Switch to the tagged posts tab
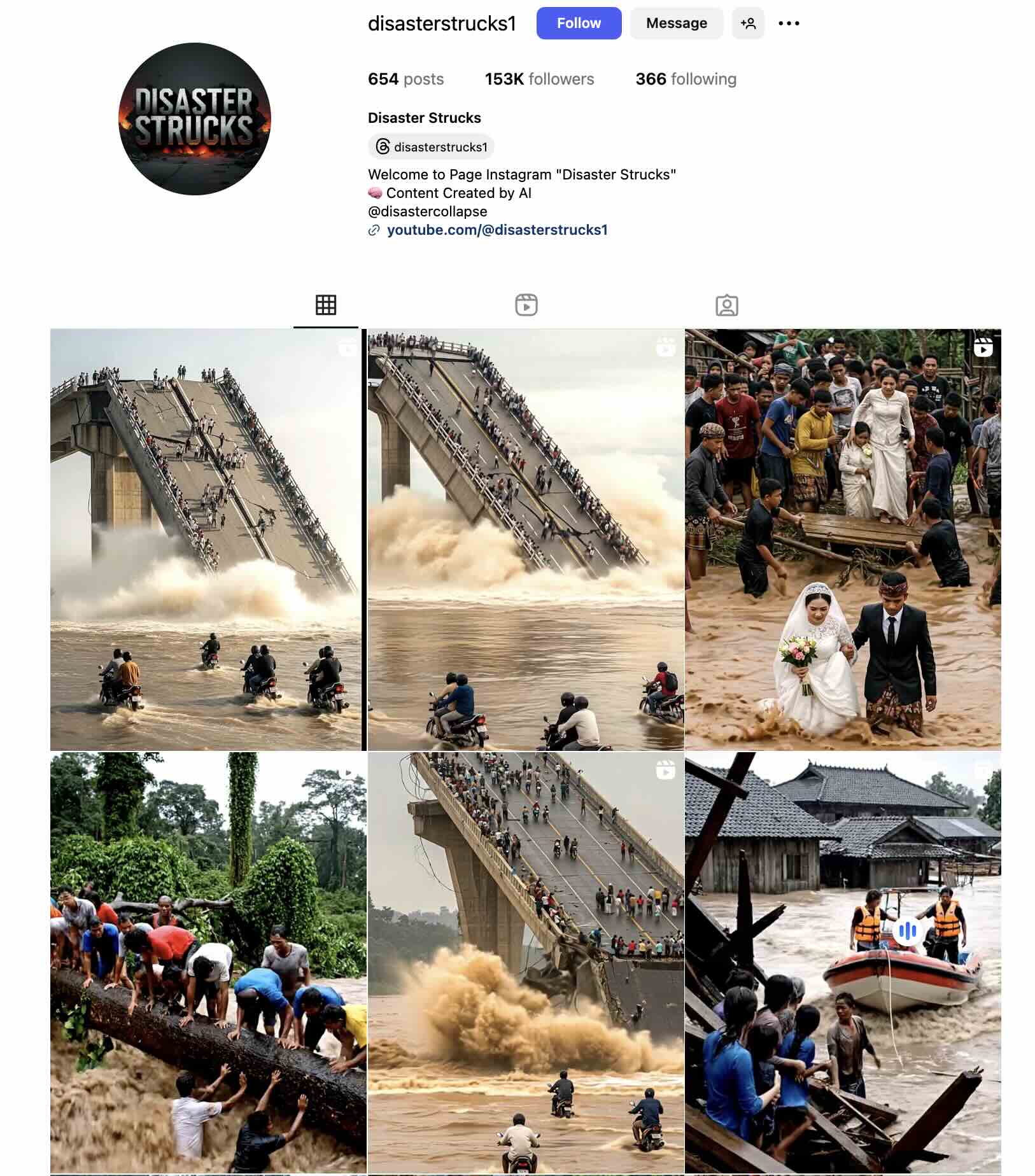Image resolution: width=1035 pixels, height=1176 pixels. (x=726, y=305)
